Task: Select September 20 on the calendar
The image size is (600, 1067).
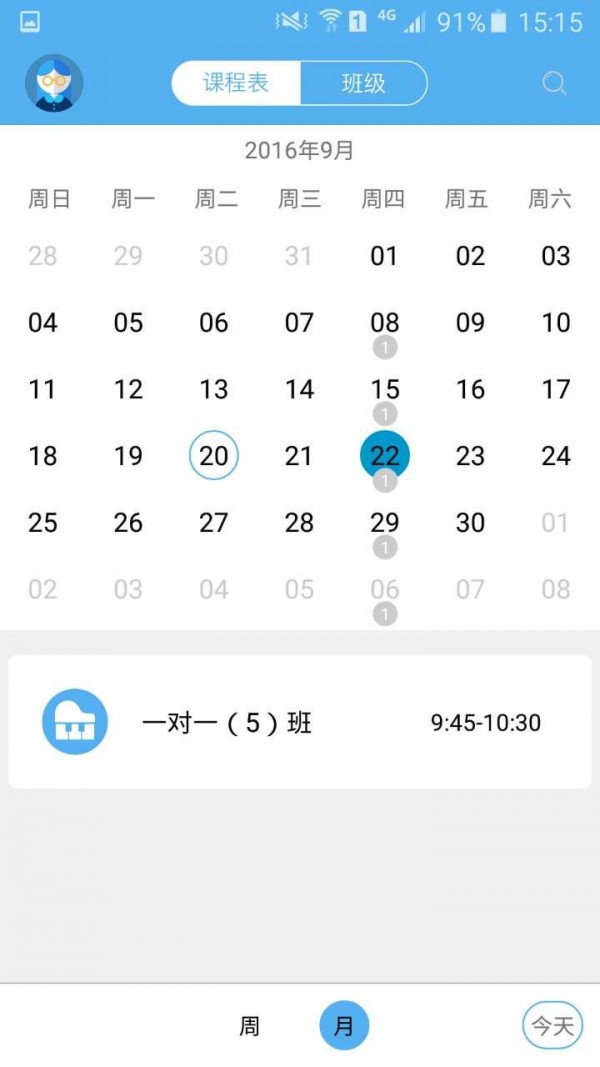Action: tap(214, 456)
